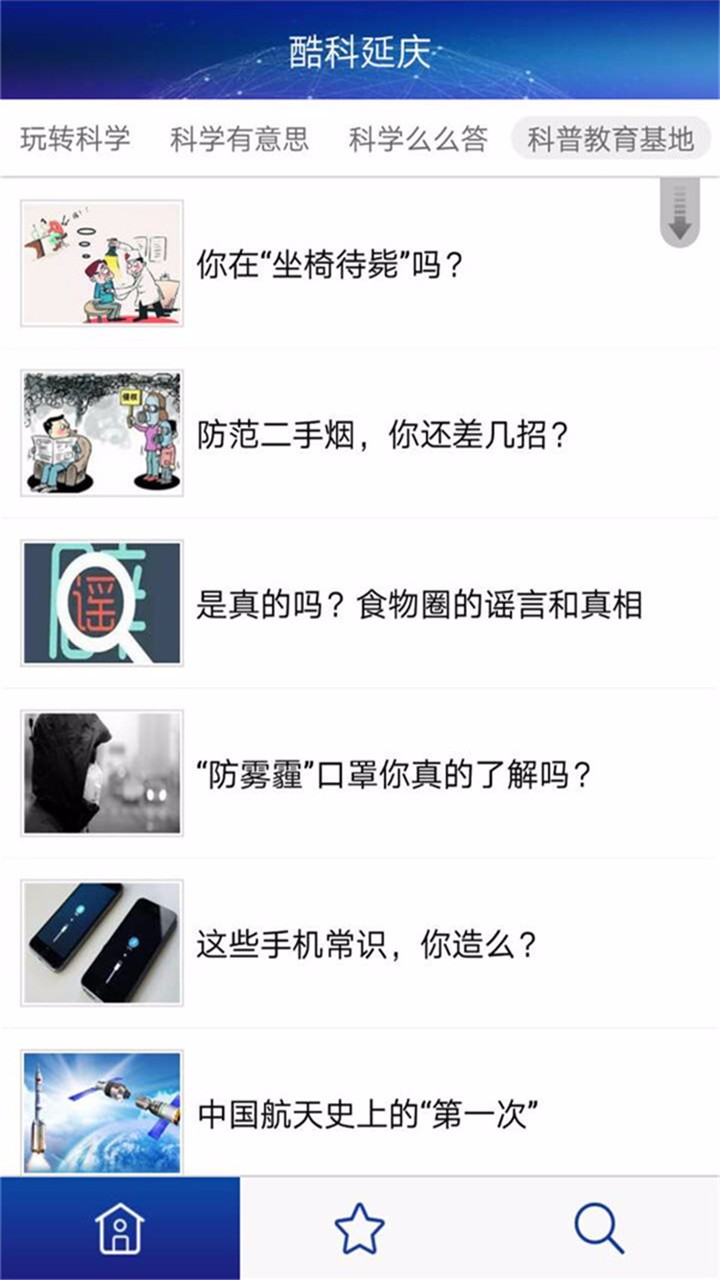Switch to the 科学有意思 tab
Viewport: 720px width, 1280px height.
coord(239,139)
